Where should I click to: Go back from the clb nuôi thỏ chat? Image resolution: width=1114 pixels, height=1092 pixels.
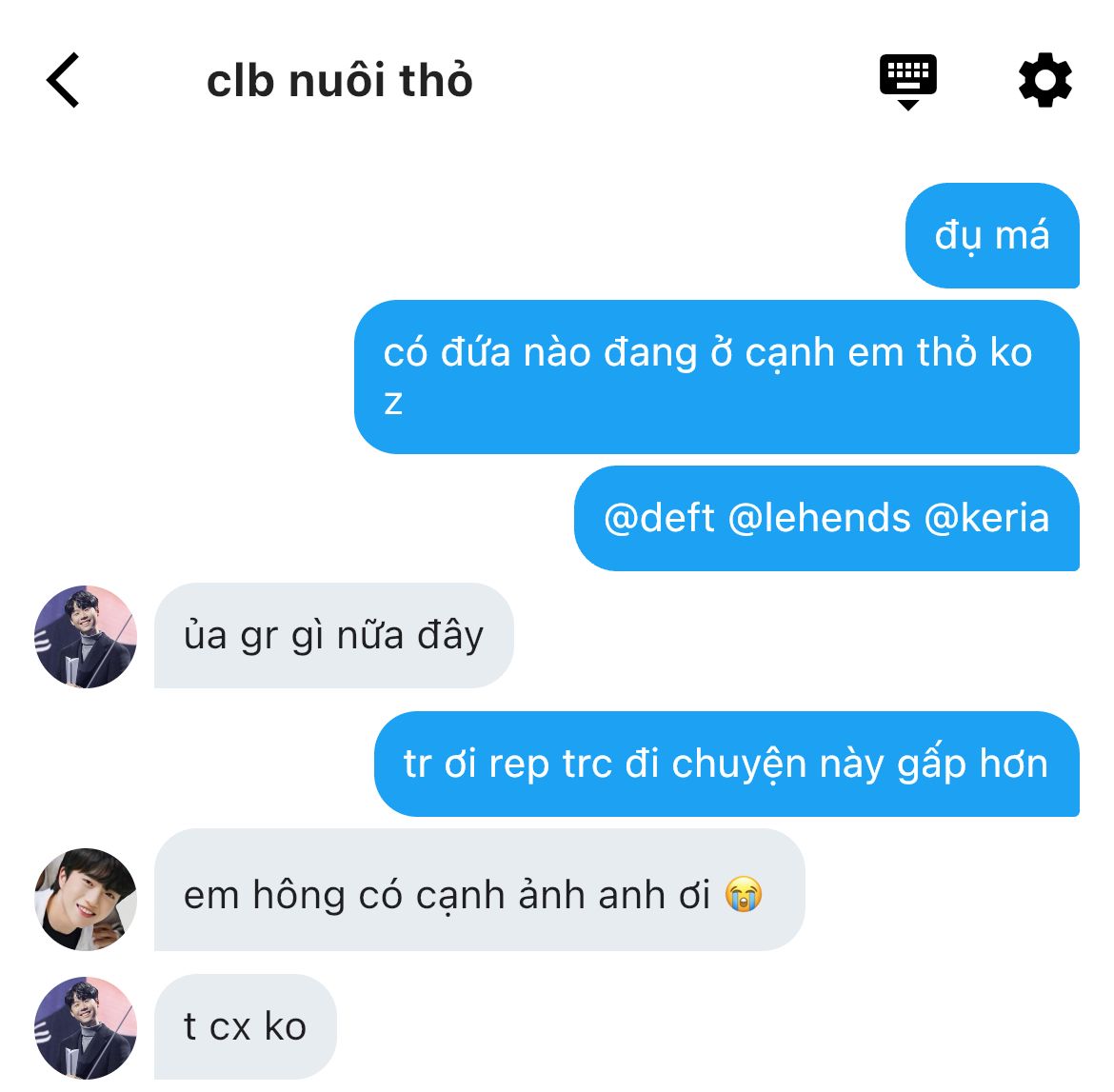[x=63, y=80]
